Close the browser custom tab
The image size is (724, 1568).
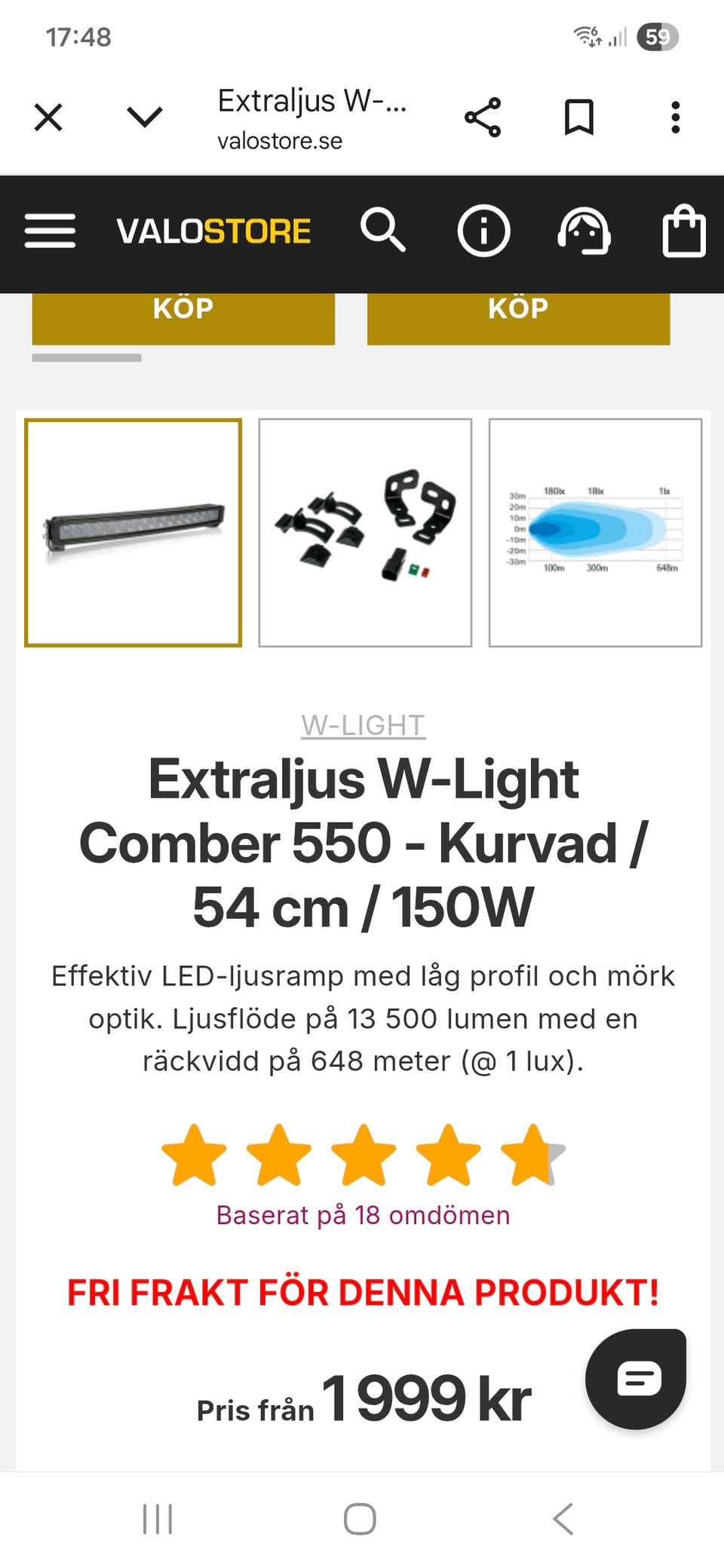pos(48,118)
